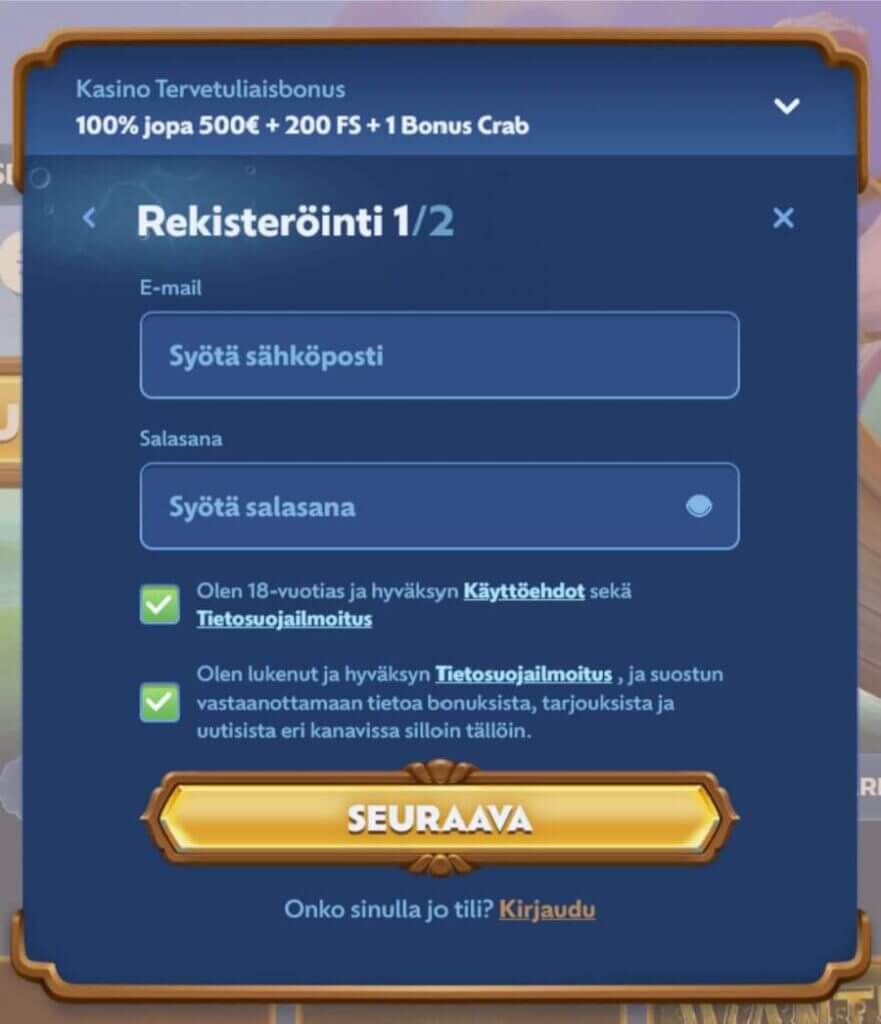
Task: Open Tietosuojailmoitus link after sekä
Action: pos(284,619)
